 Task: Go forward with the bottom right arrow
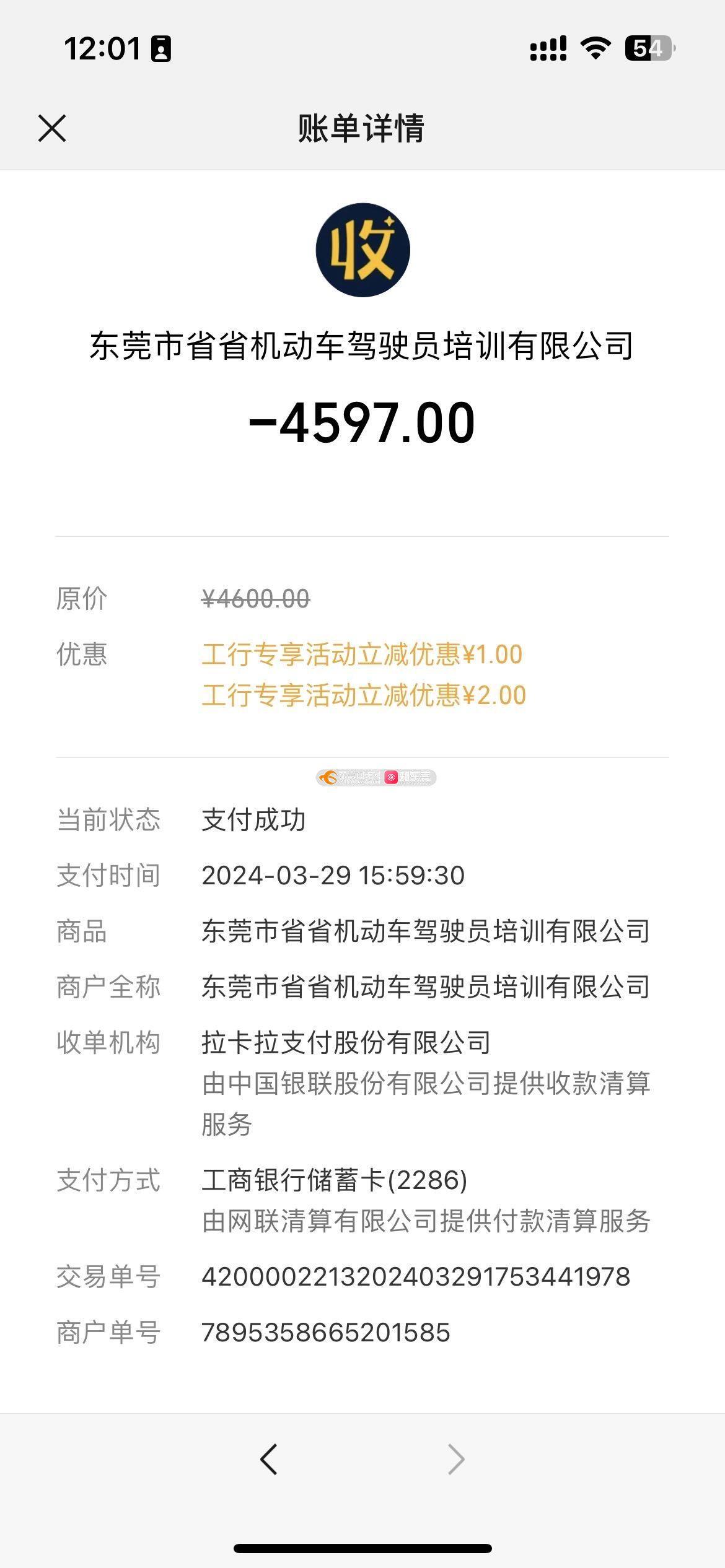456,1459
